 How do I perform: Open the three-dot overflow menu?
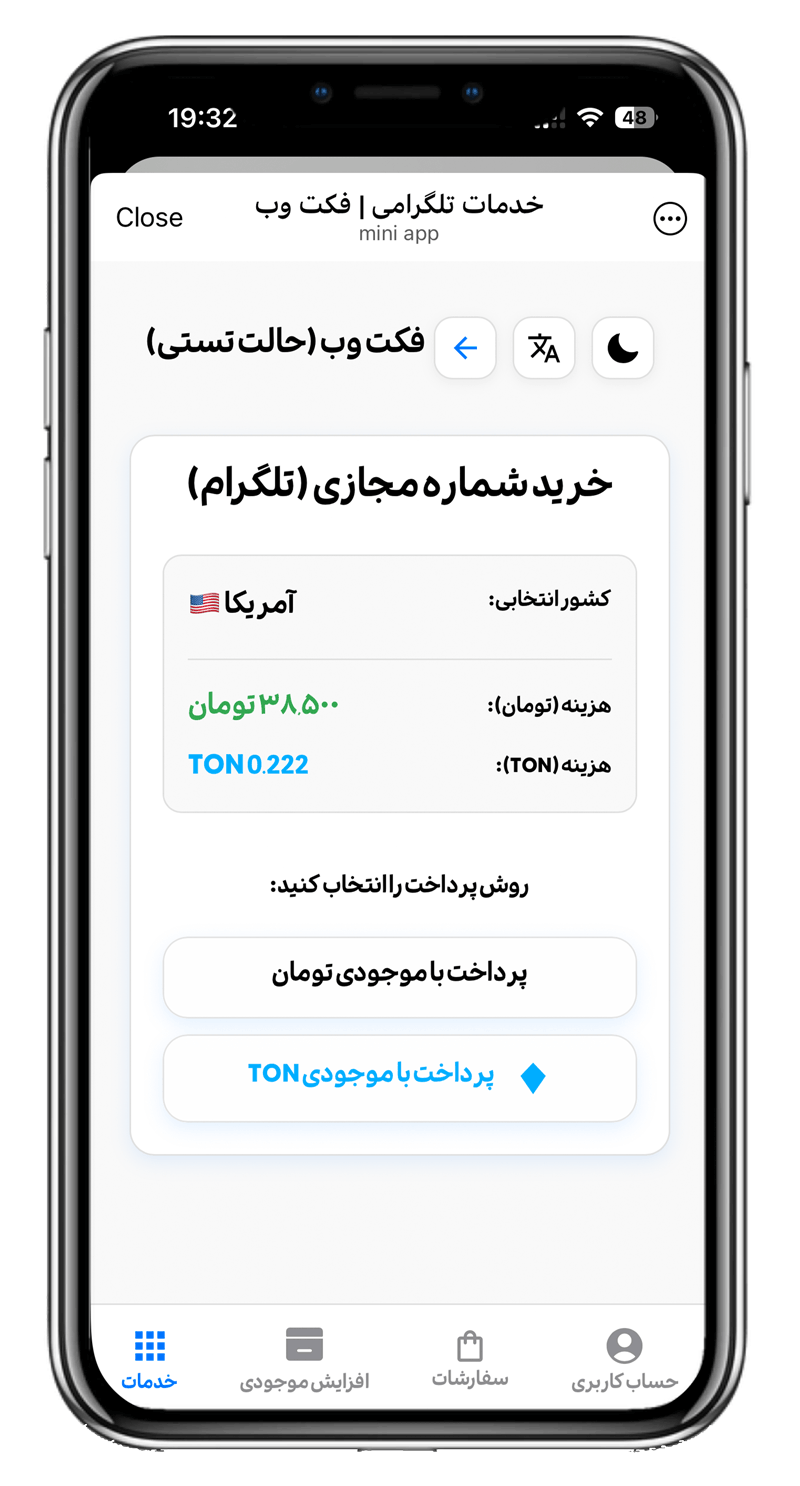(x=670, y=219)
